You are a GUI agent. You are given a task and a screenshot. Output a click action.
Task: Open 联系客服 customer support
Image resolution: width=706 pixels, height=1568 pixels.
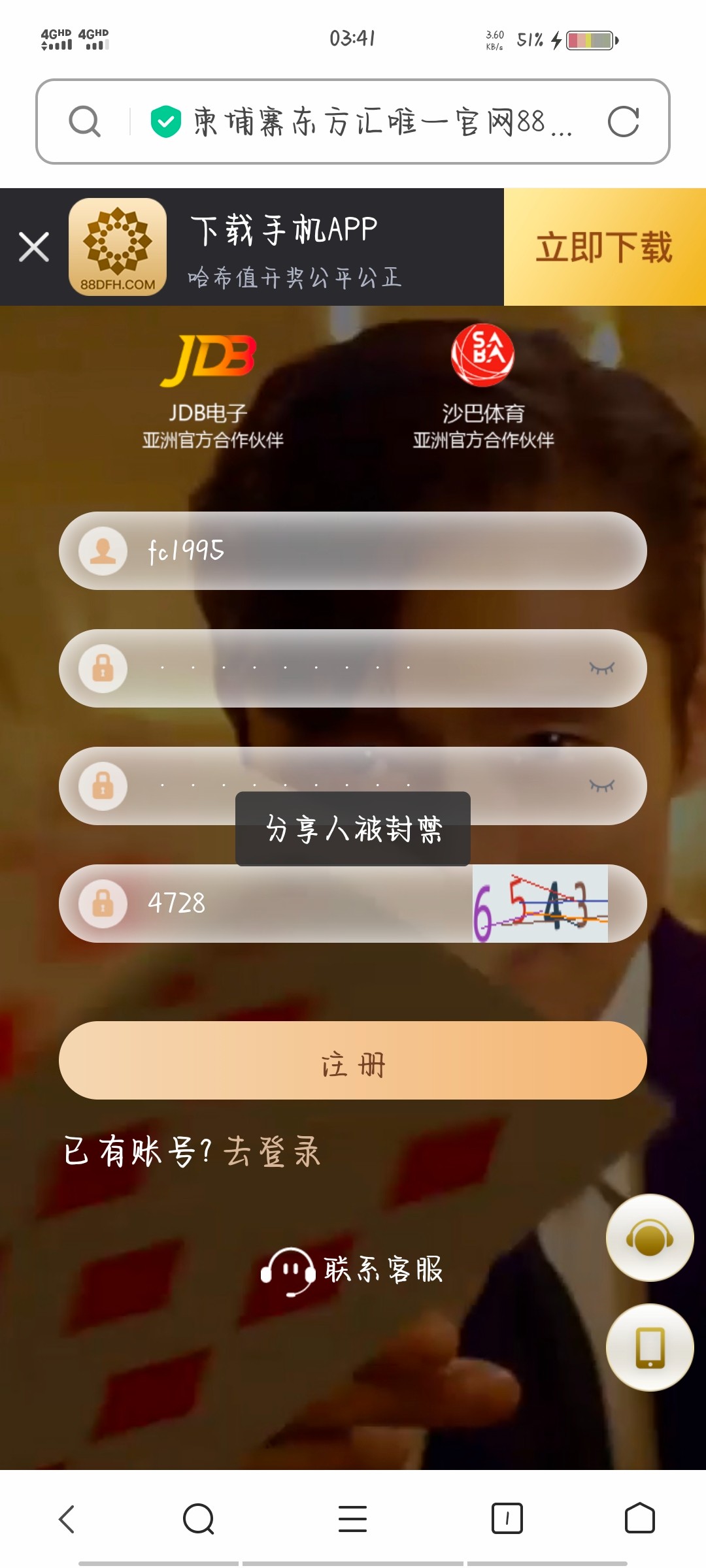coord(353,1270)
